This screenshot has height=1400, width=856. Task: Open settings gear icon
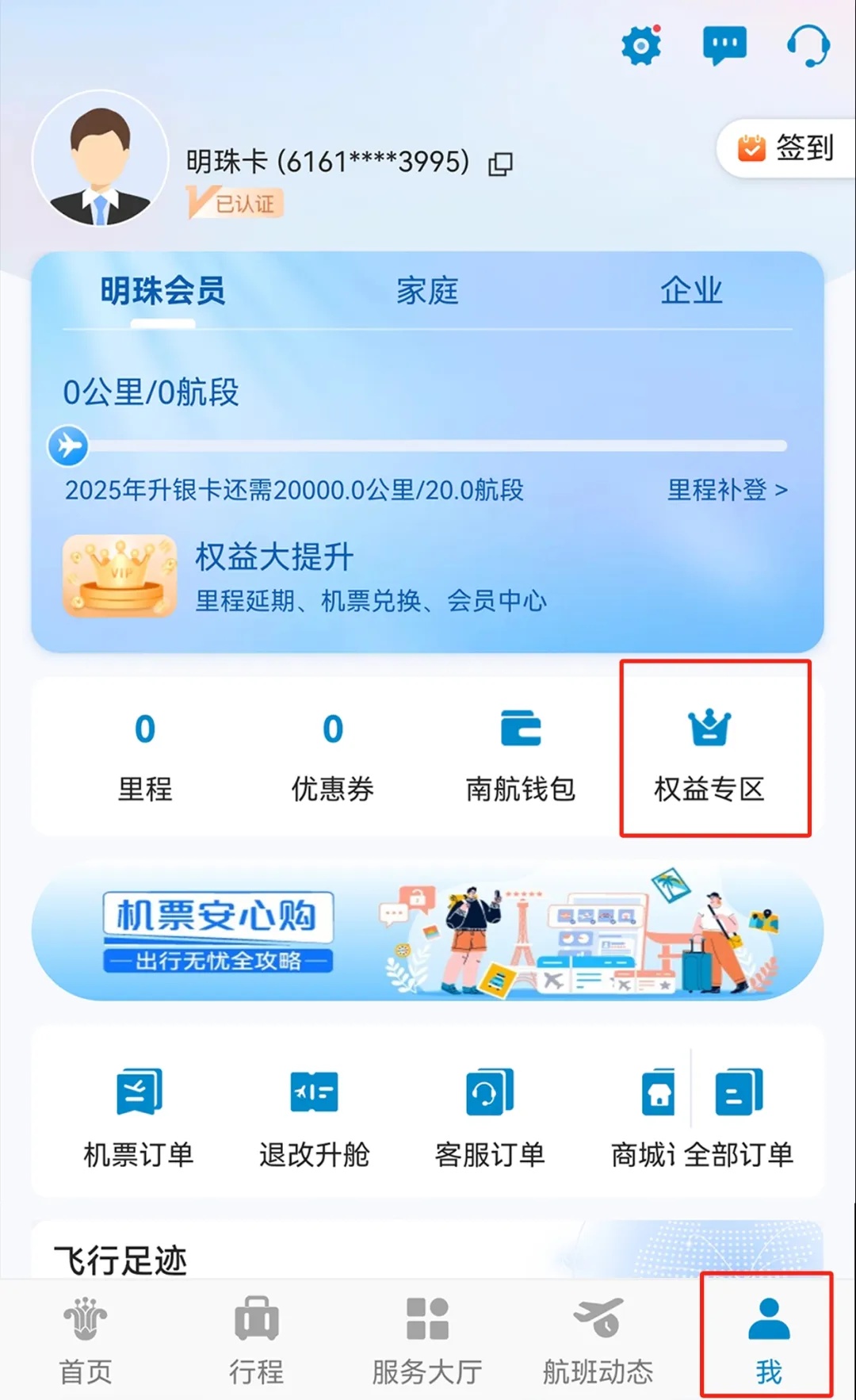coord(640,46)
